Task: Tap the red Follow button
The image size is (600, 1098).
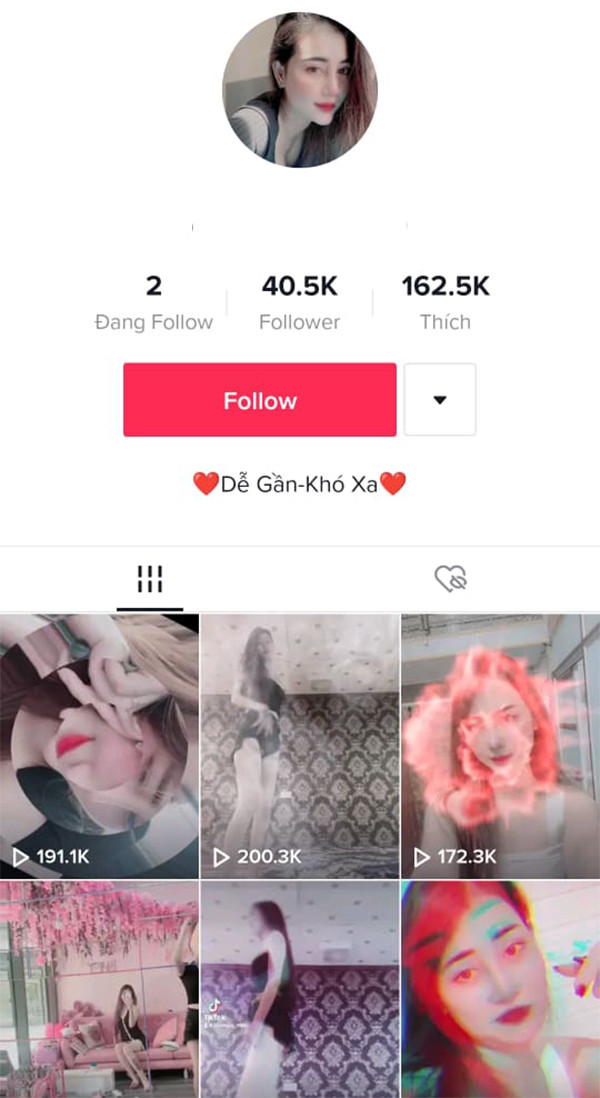Action: (260, 400)
